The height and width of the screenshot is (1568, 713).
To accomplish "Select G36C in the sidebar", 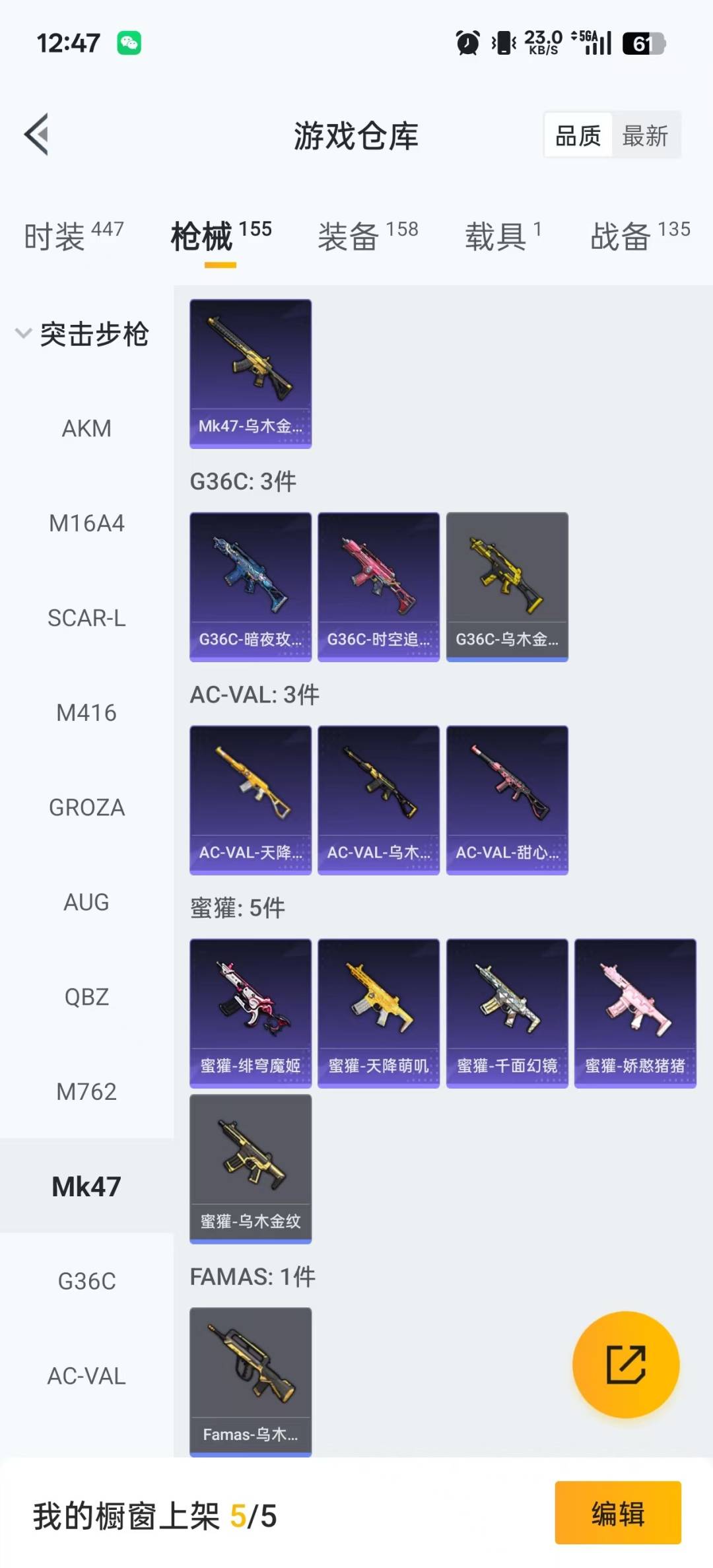I will 86,1281.
